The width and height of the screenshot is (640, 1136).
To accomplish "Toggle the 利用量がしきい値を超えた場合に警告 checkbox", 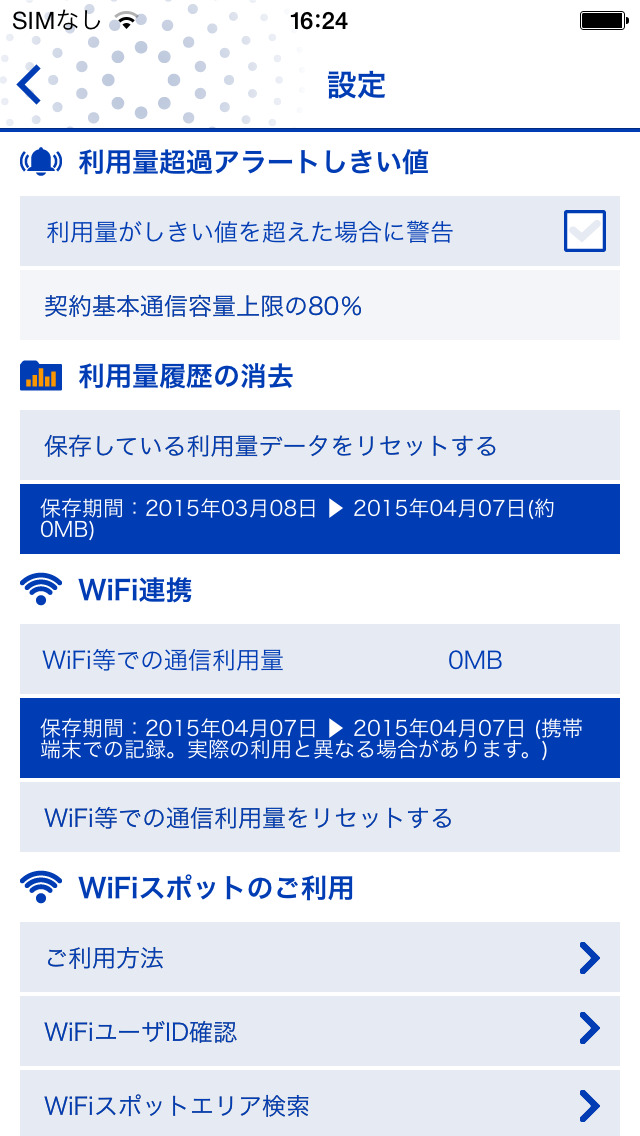I will 584,232.
